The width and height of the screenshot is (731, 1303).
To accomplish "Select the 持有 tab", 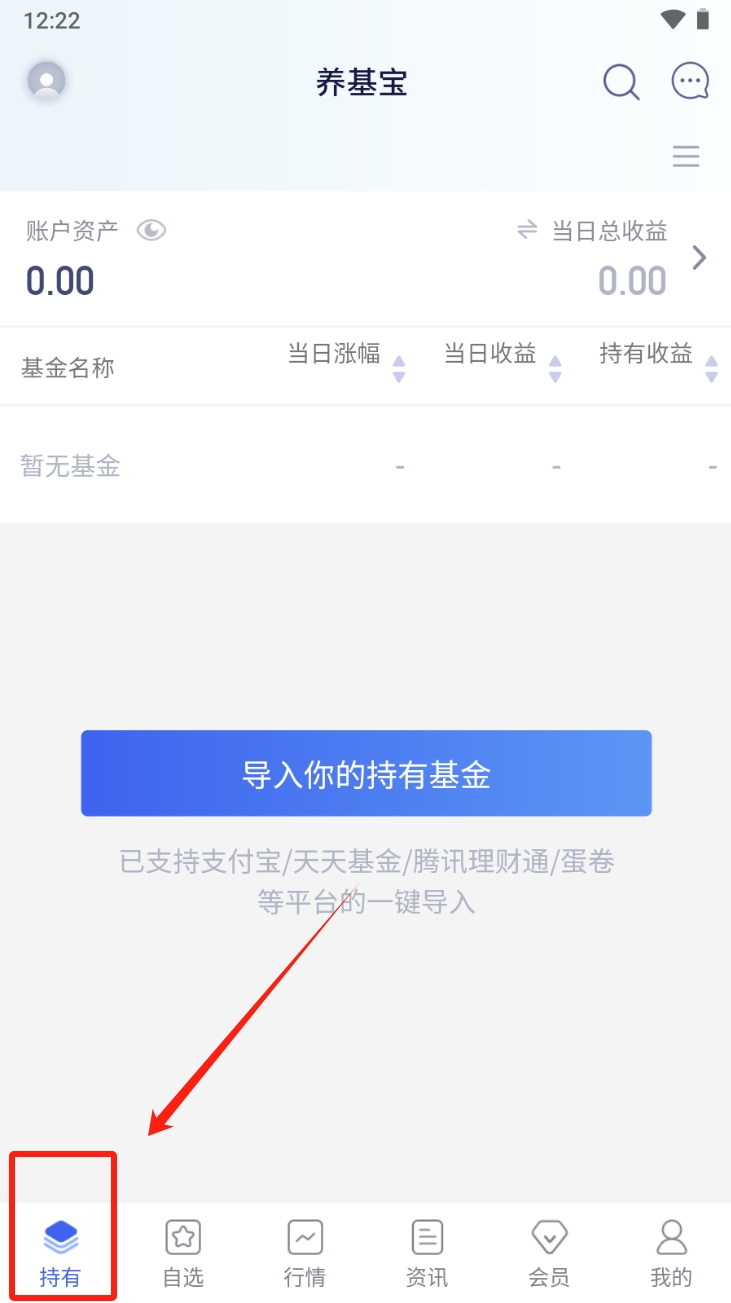I will tap(61, 1253).
